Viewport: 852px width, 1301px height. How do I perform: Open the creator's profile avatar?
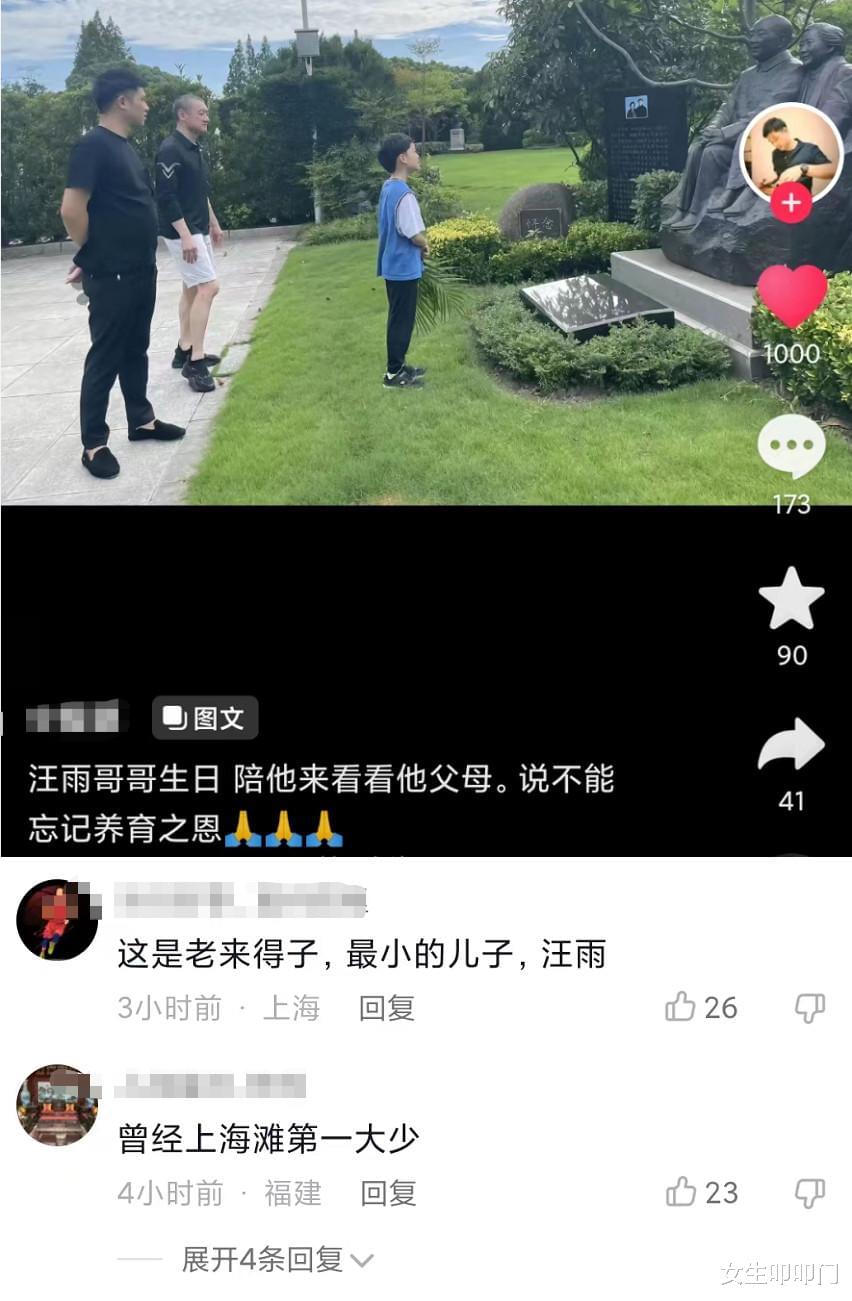point(790,153)
